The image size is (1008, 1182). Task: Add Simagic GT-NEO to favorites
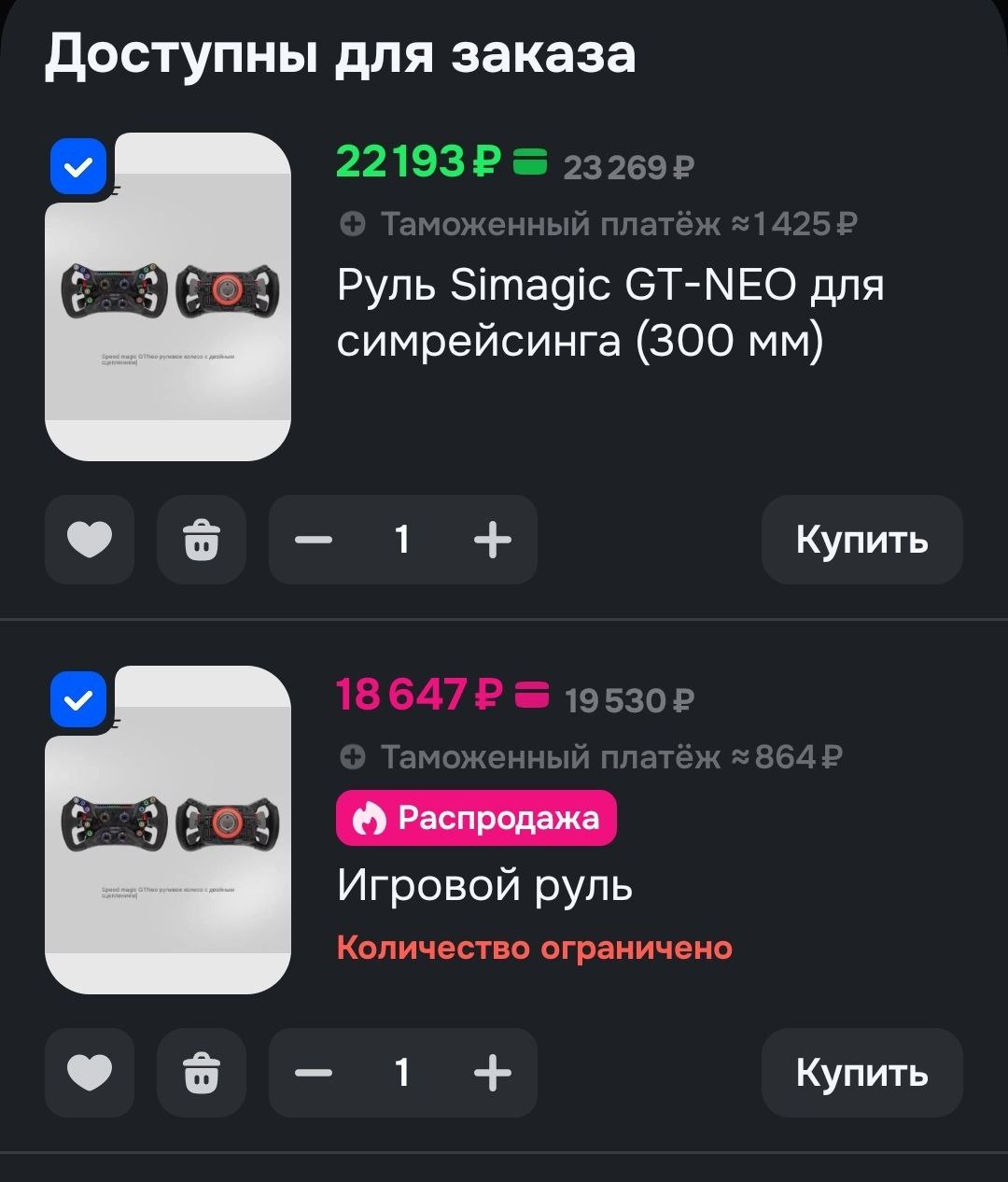pyautogui.click(x=90, y=540)
